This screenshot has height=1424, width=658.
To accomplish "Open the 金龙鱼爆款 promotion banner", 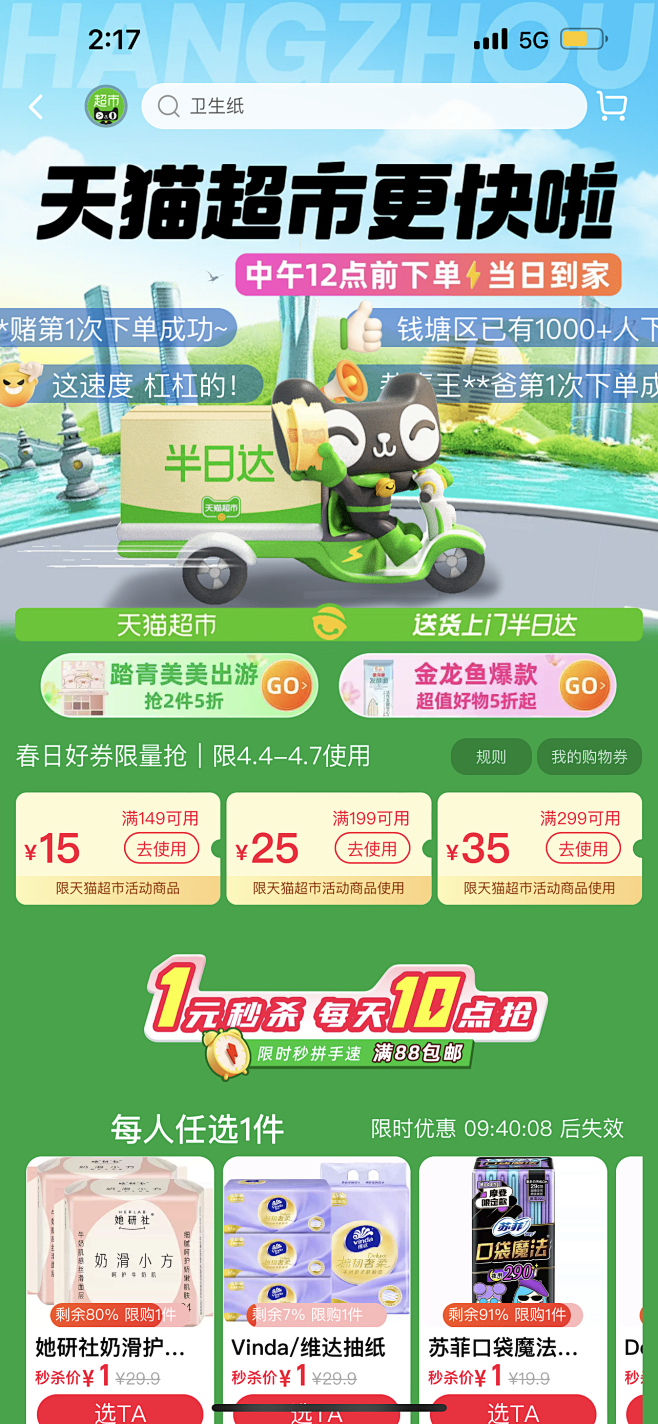I will tap(477, 686).
